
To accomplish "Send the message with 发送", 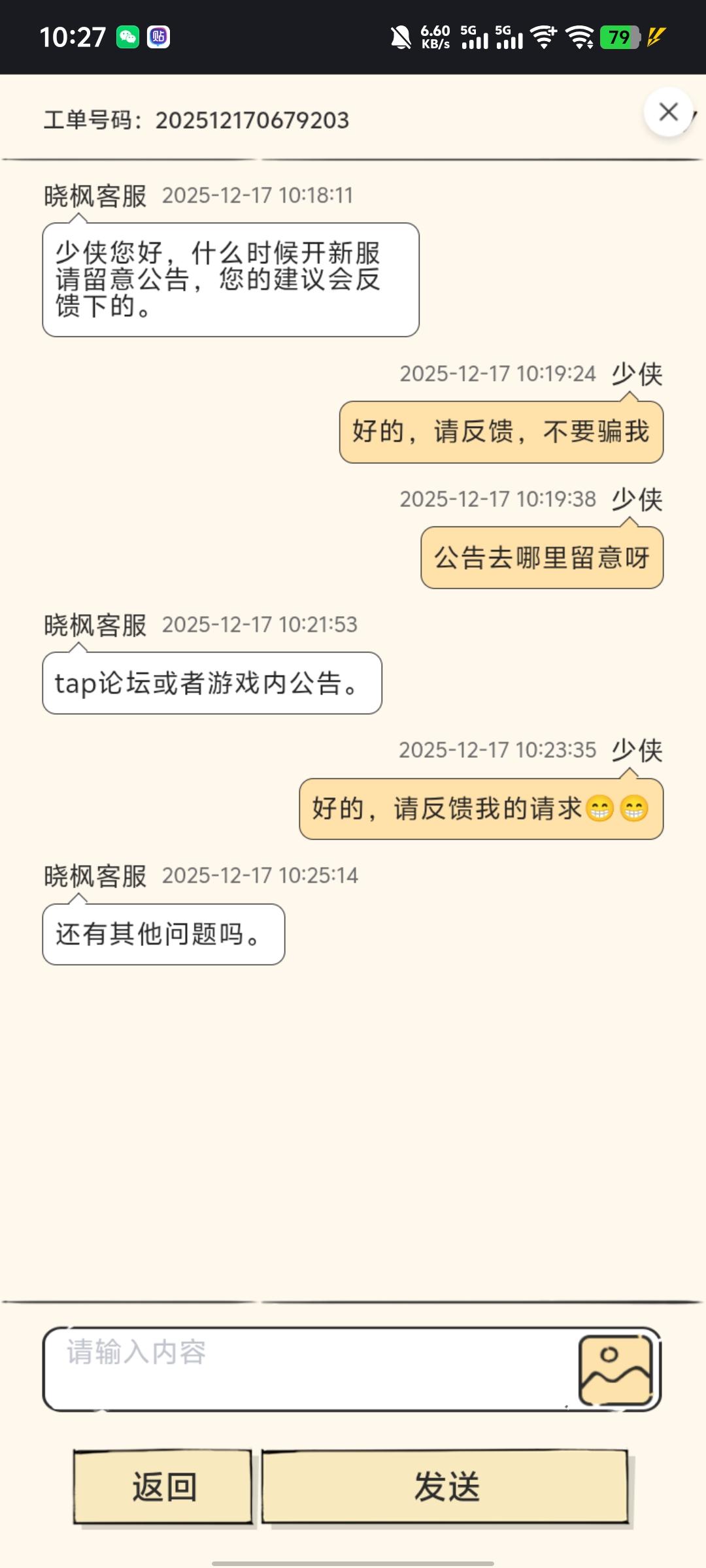I will click(x=445, y=1487).
